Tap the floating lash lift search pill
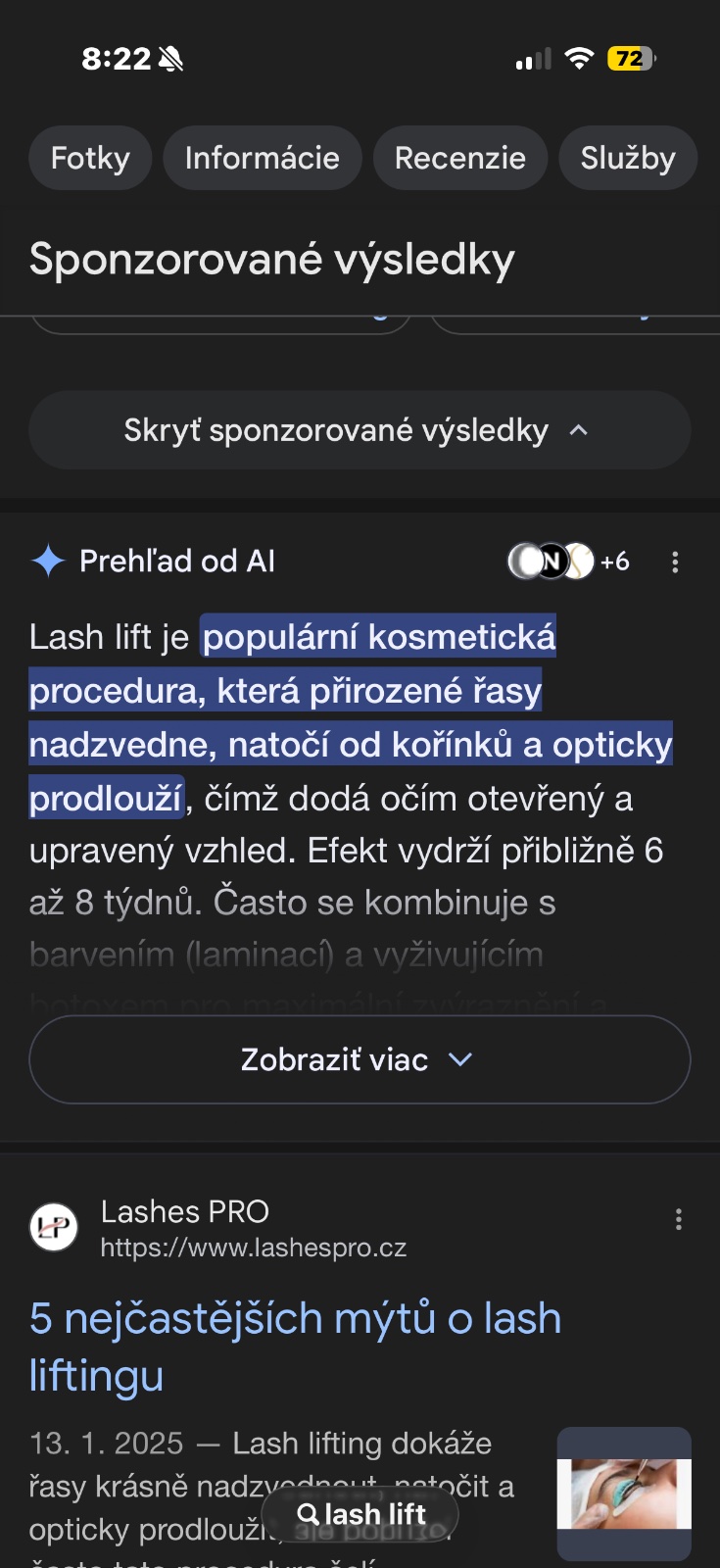720x1568 pixels. [x=360, y=1514]
